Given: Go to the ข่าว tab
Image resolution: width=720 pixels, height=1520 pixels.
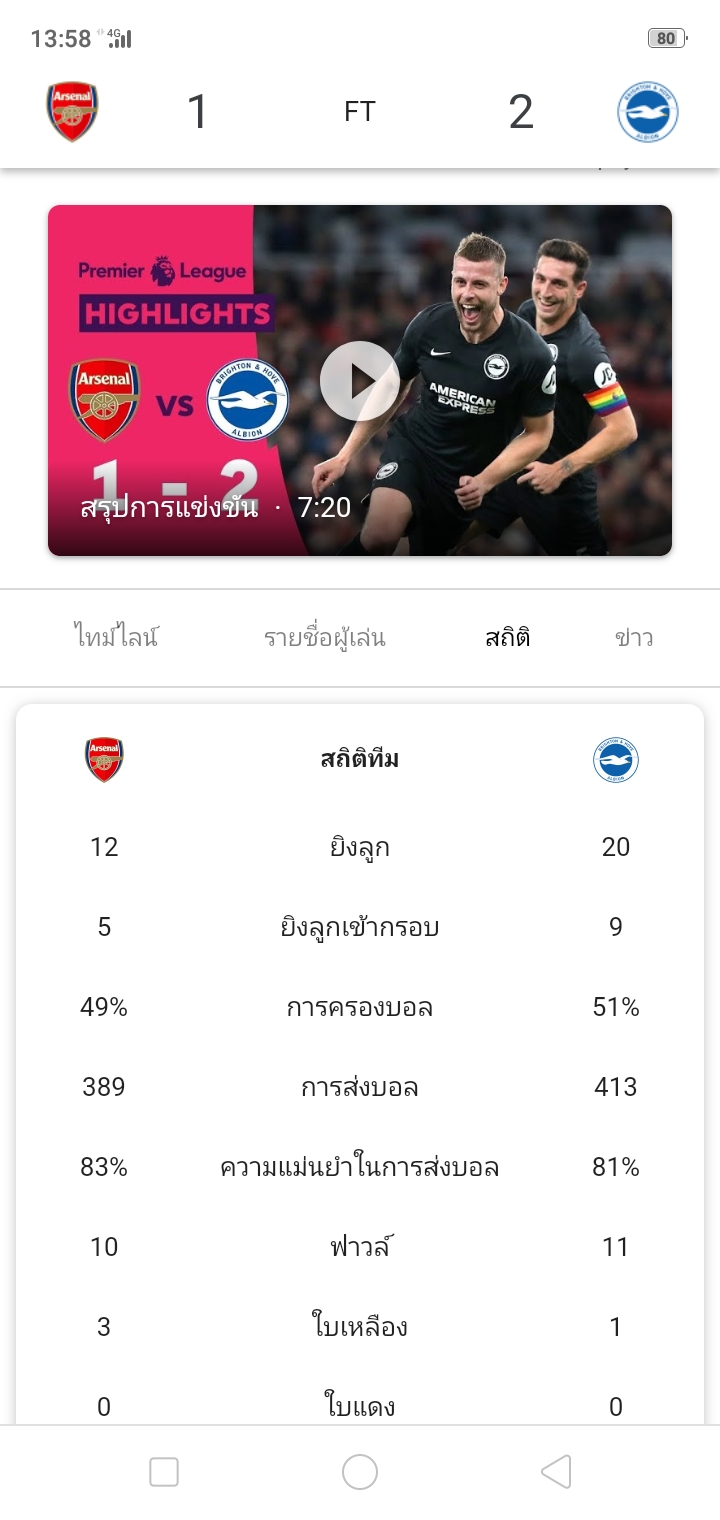Looking at the screenshot, I should click(634, 637).
